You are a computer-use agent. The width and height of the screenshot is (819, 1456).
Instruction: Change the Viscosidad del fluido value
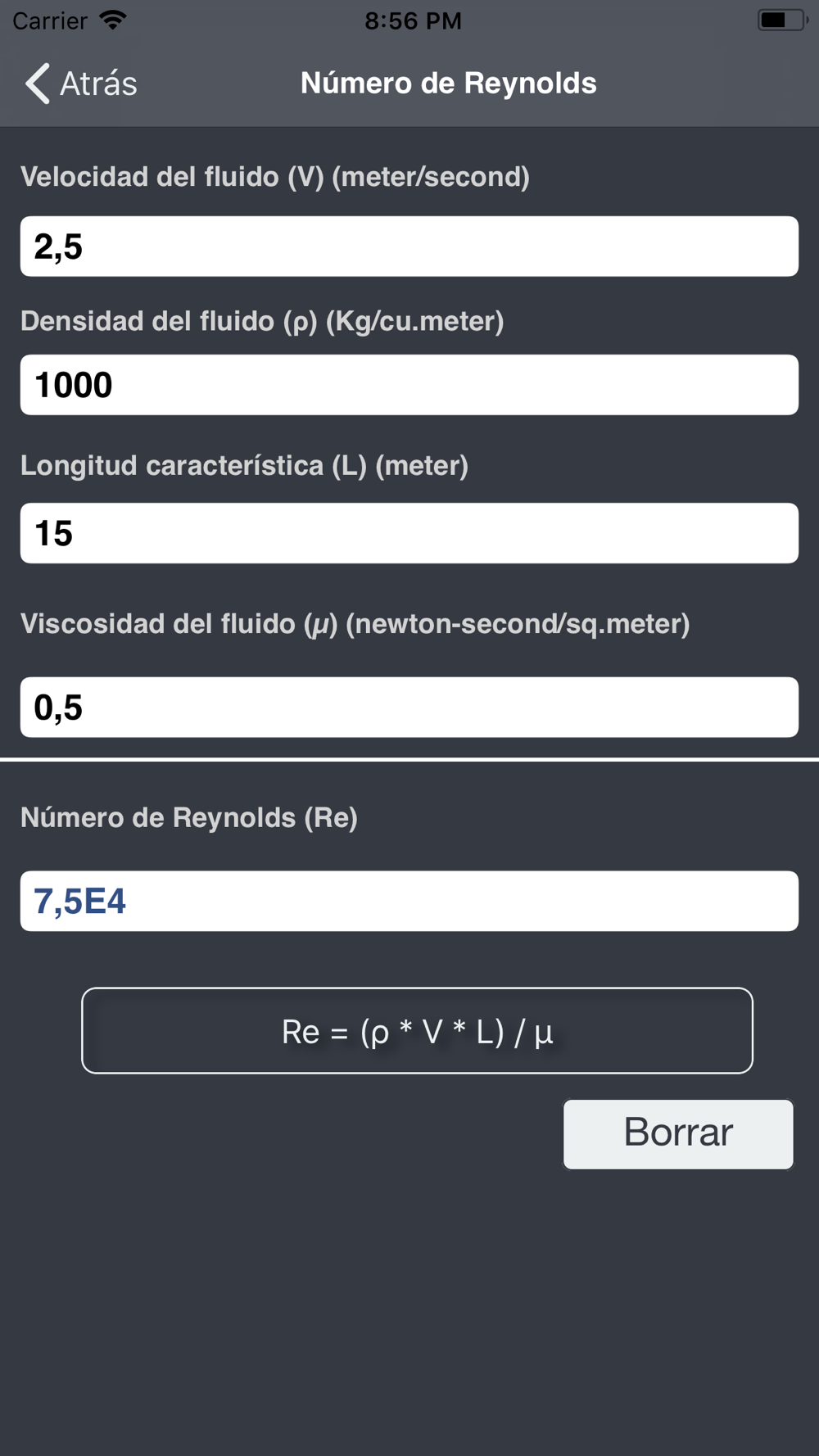tap(409, 708)
